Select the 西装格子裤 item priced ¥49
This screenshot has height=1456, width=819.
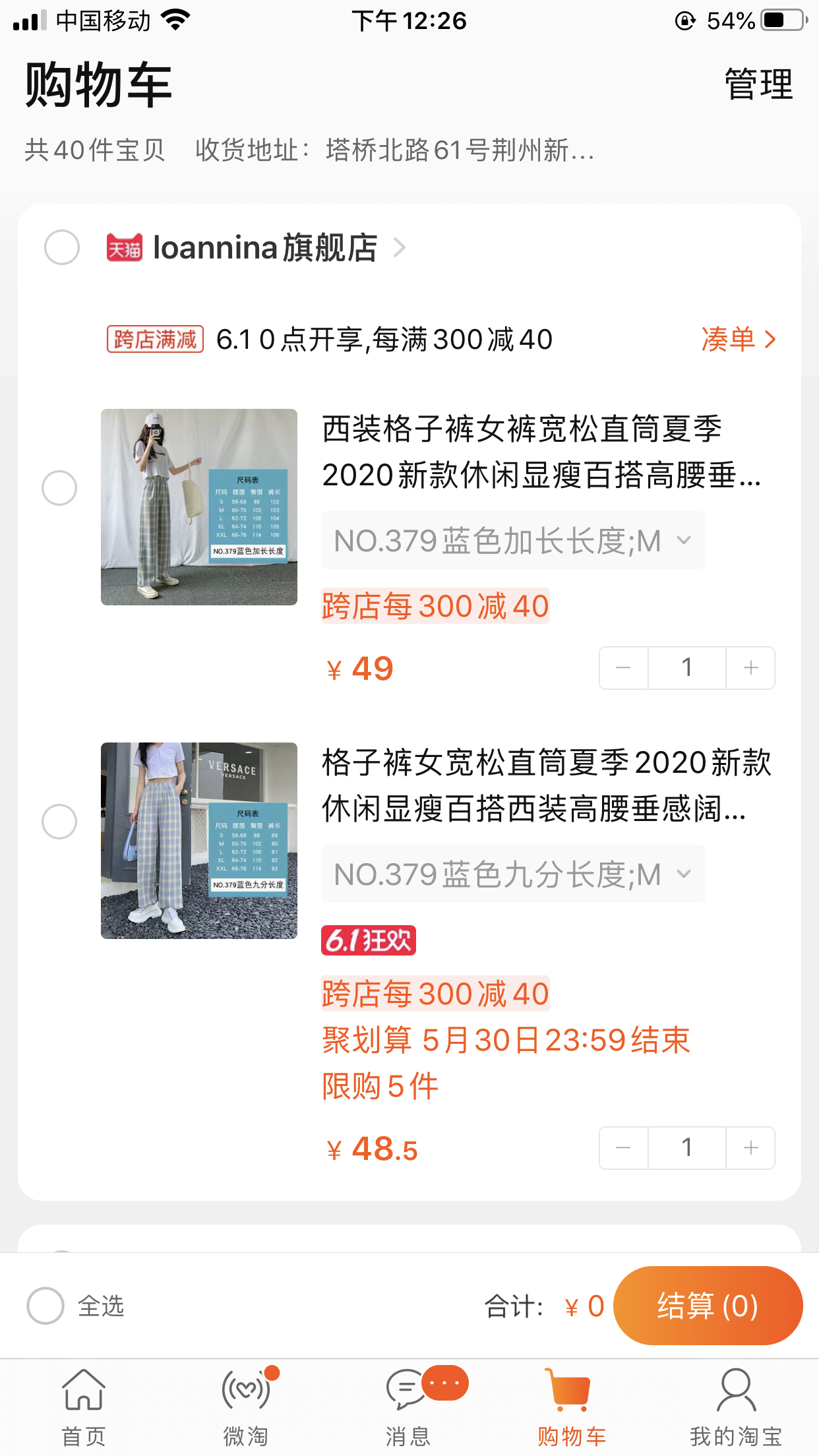(x=59, y=488)
